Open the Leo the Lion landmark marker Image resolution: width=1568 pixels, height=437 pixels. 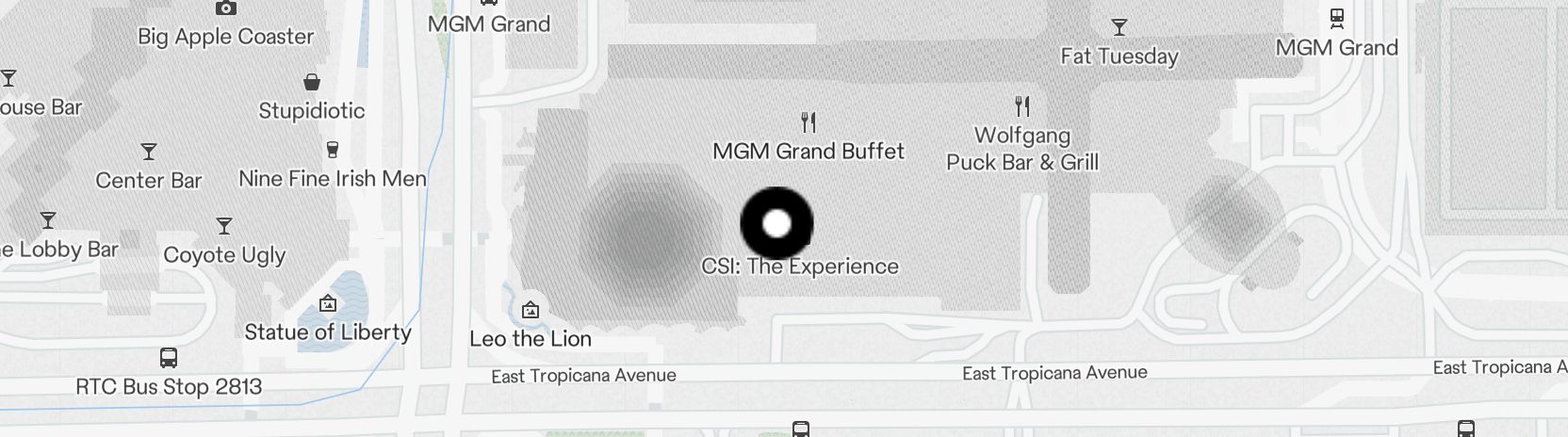[531, 310]
